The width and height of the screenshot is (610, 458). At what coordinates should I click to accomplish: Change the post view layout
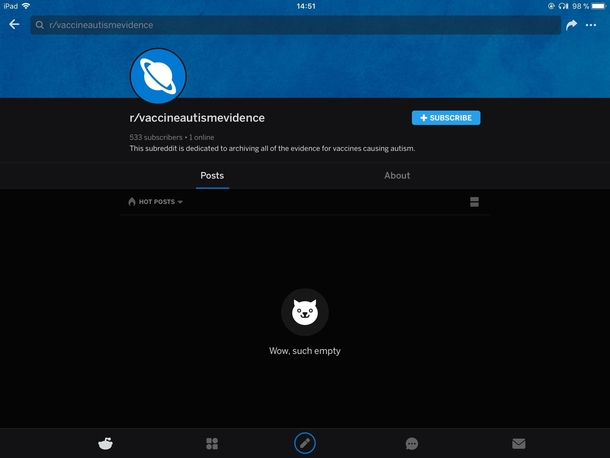click(474, 202)
